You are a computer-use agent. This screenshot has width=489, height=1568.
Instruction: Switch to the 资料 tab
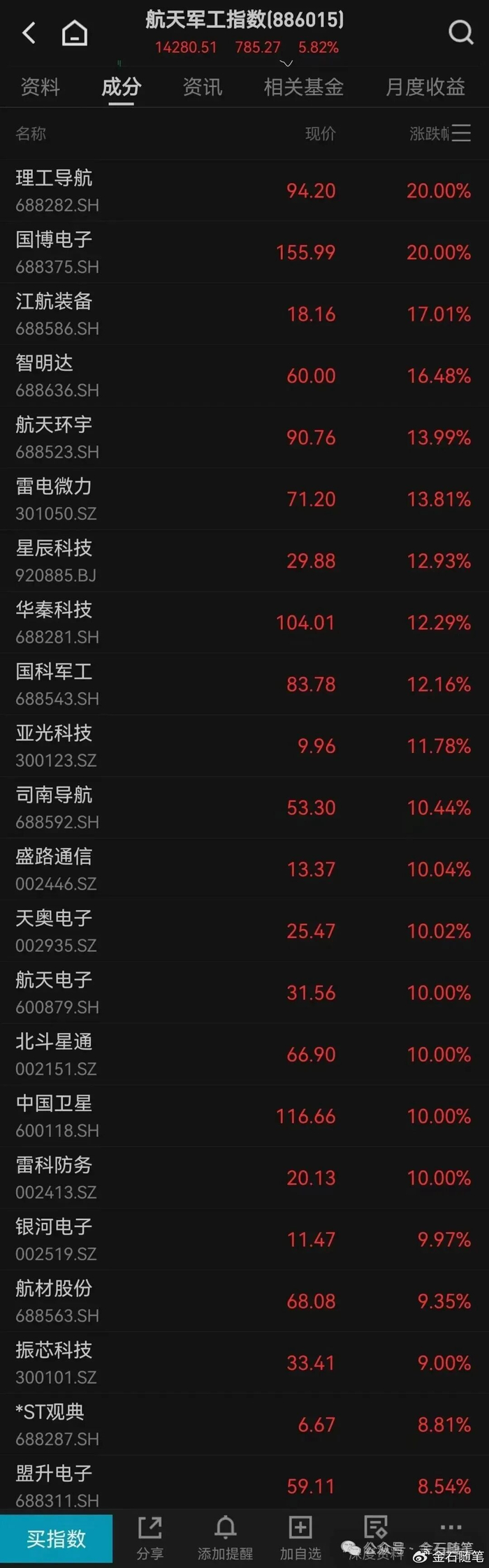[41, 87]
